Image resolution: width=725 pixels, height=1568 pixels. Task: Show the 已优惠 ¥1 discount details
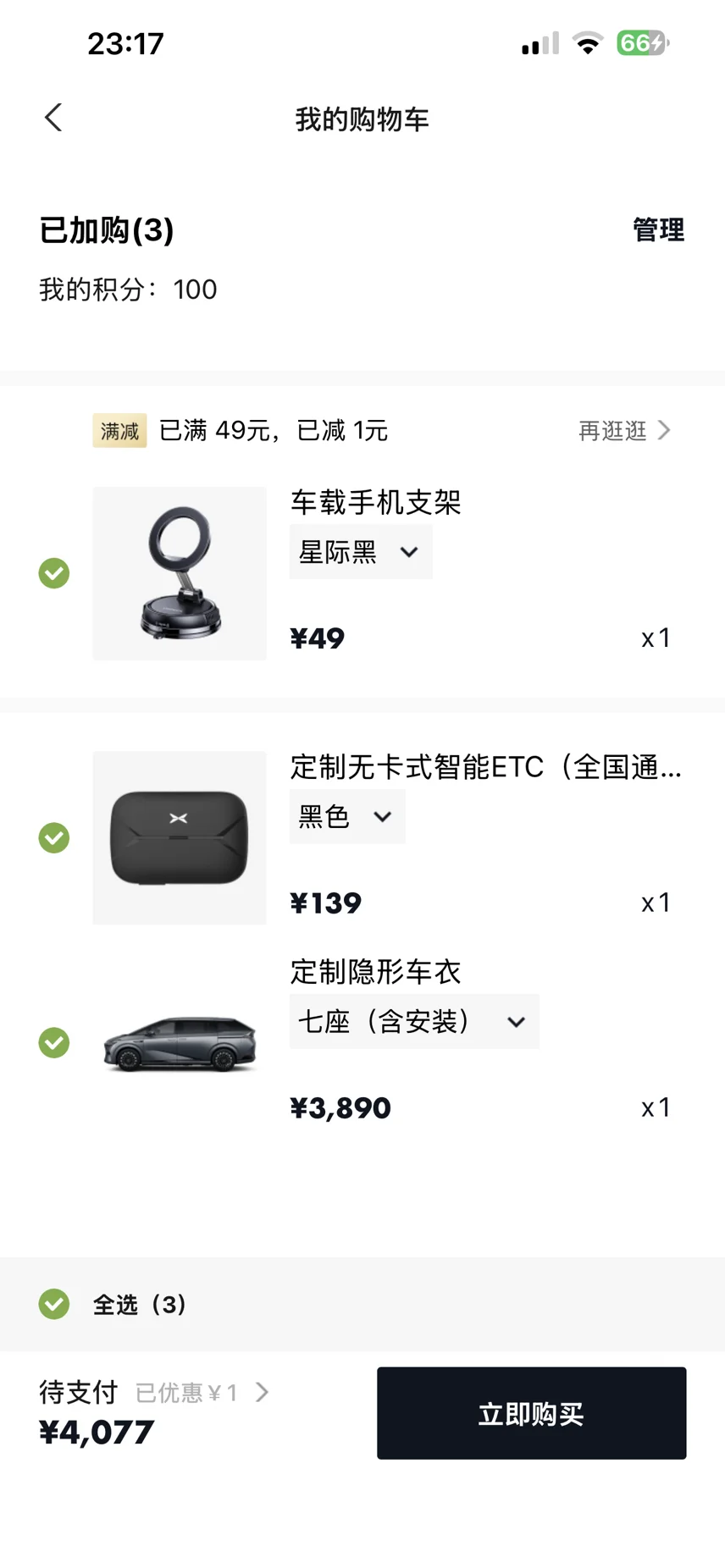click(202, 1393)
